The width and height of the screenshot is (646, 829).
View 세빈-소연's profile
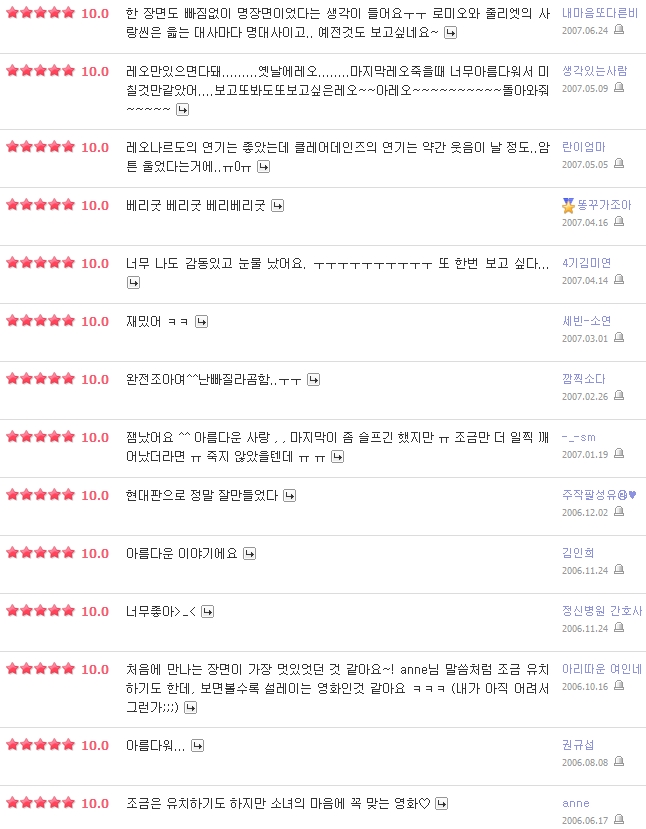(586, 321)
